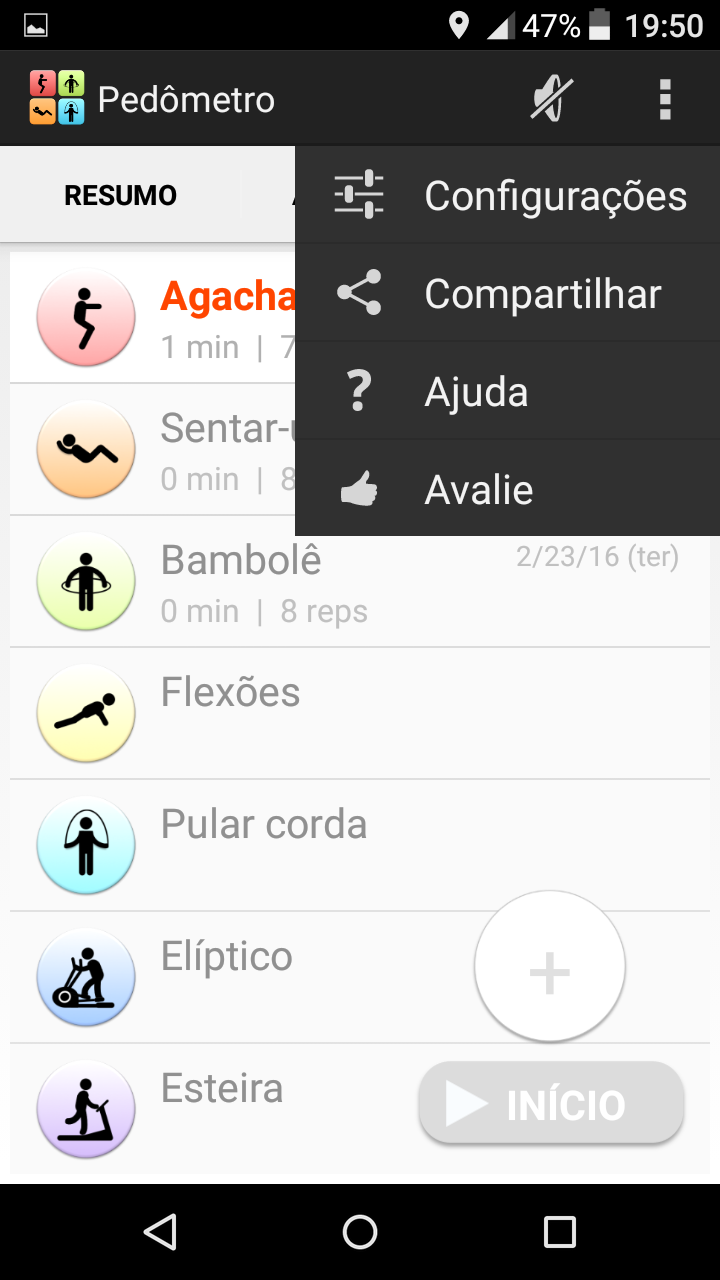
Task: Tap the three-dot overflow menu icon
Action: (x=665, y=100)
